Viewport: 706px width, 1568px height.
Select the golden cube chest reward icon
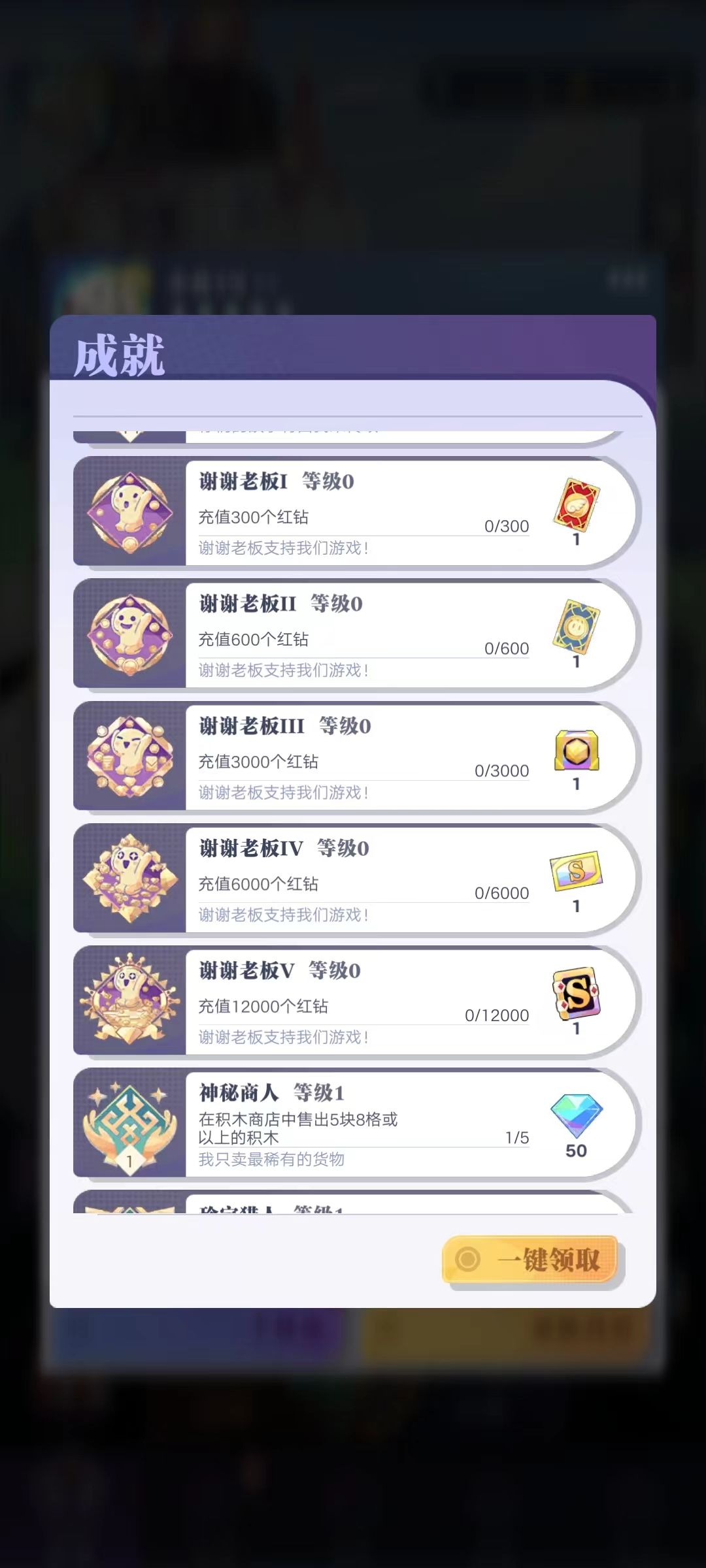pyautogui.click(x=575, y=749)
